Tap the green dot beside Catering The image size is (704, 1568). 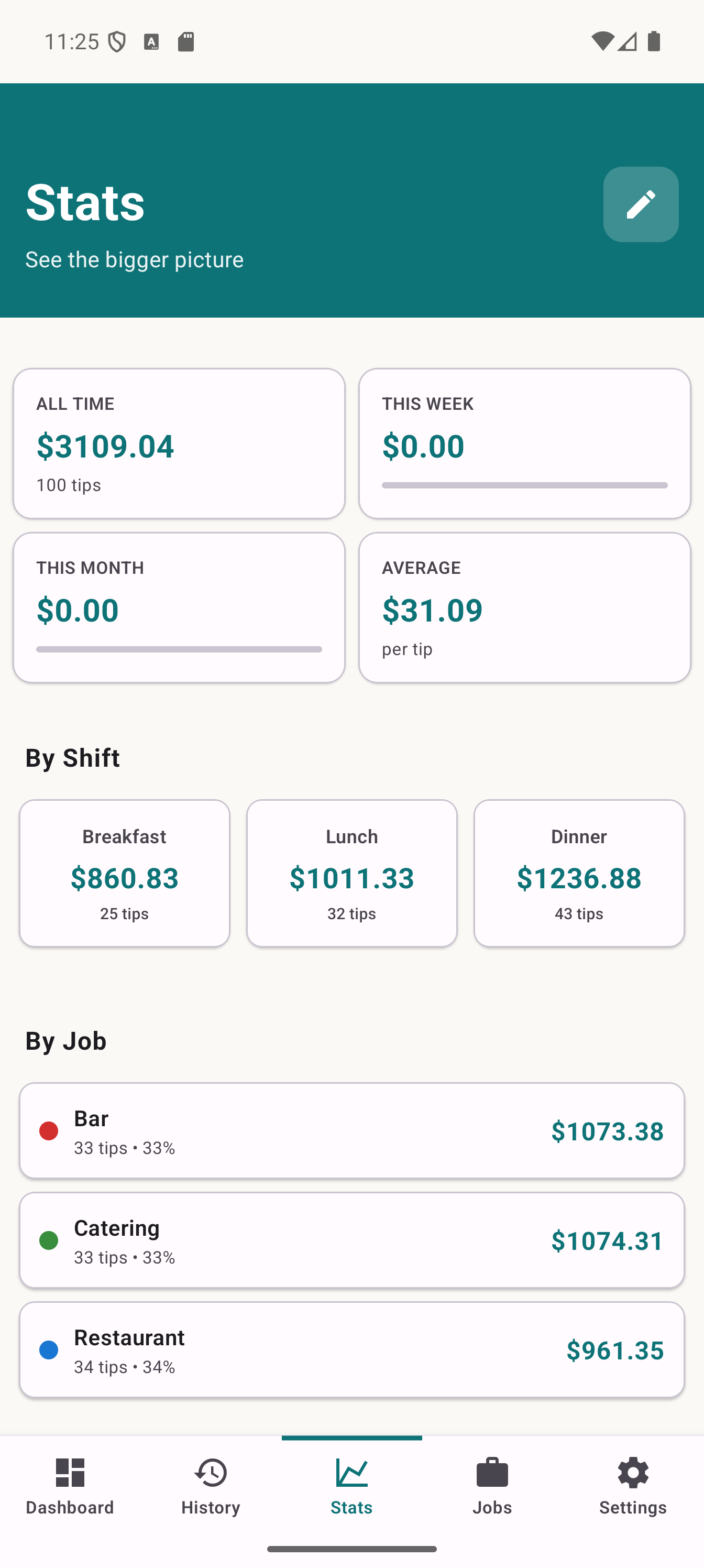(x=49, y=1240)
